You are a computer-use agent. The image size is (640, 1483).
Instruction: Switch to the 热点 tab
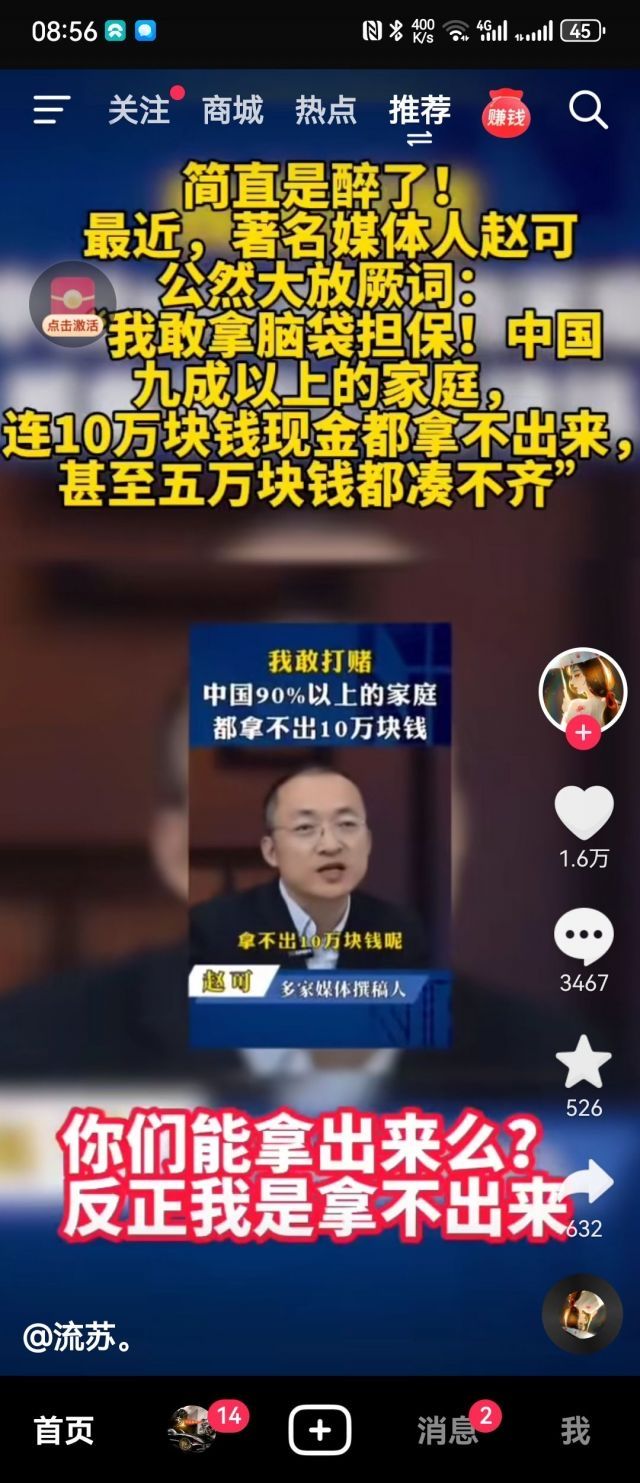coord(325,110)
